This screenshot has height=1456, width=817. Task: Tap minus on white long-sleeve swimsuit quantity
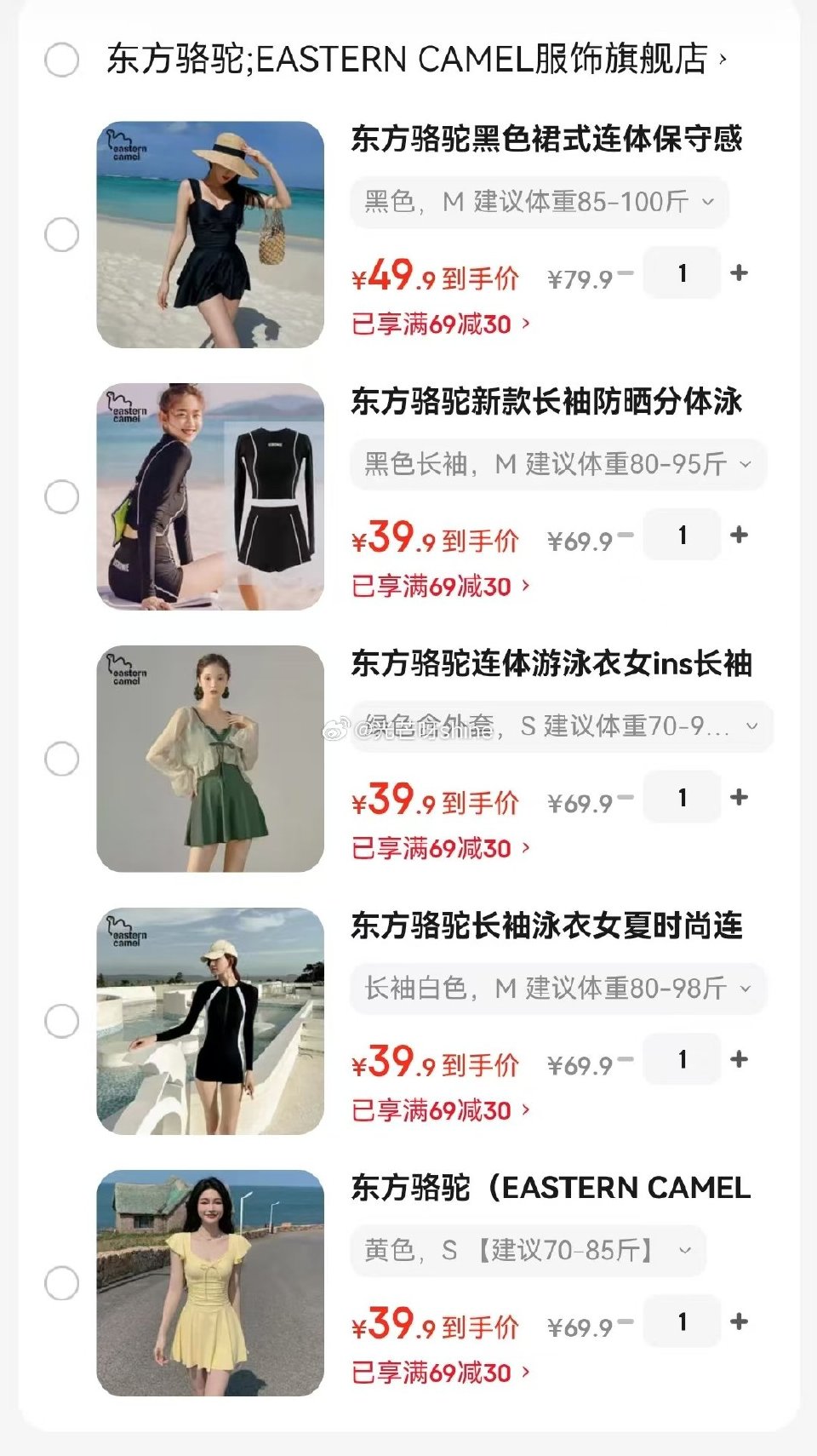(x=627, y=1058)
